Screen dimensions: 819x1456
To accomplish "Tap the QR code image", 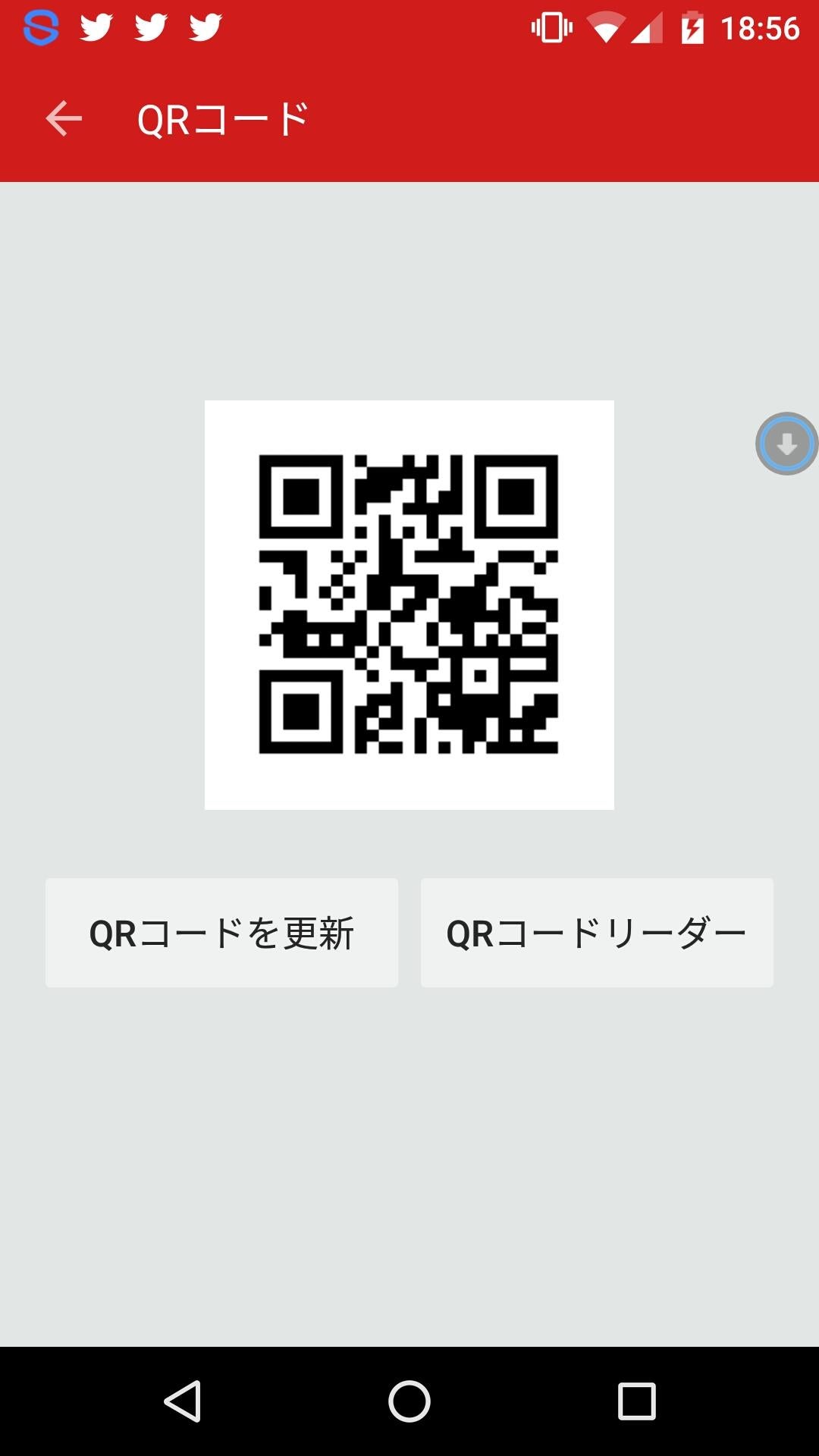I will [409, 603].
